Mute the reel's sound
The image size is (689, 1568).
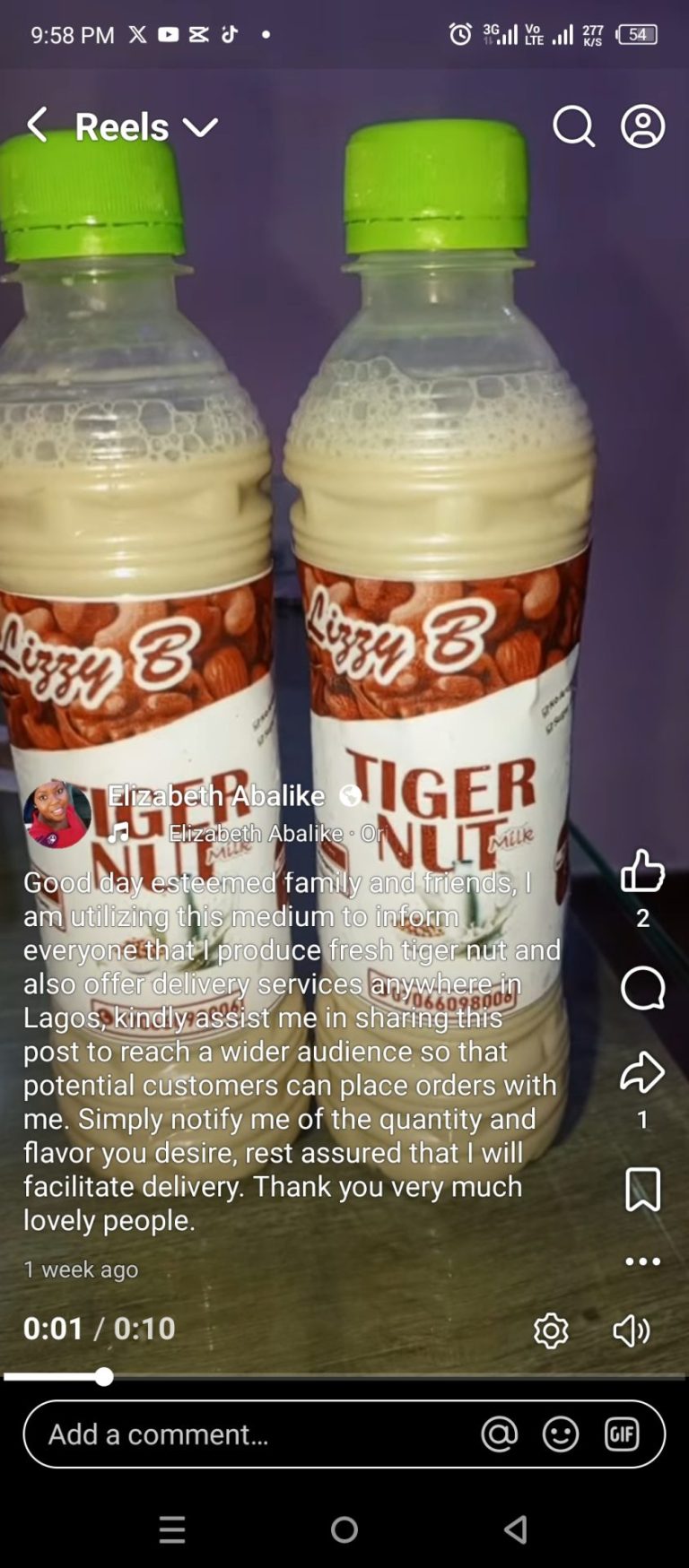[x=631, y=1330]
